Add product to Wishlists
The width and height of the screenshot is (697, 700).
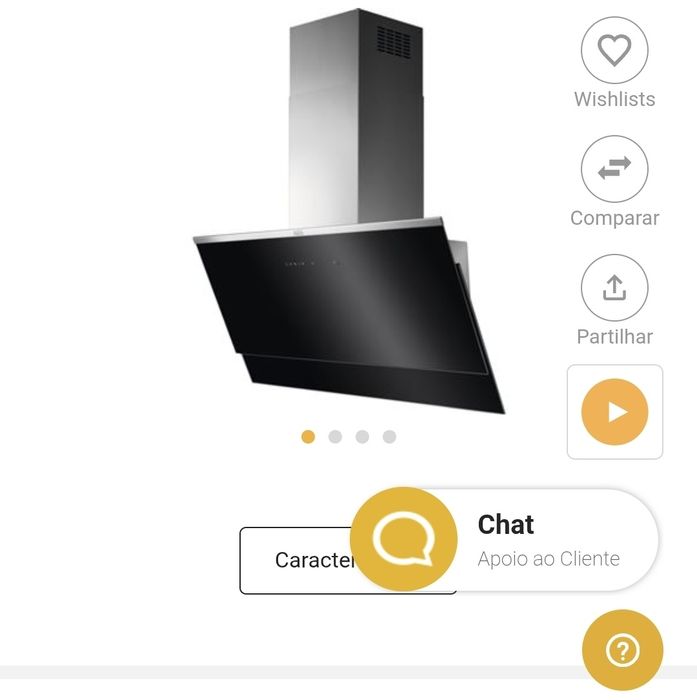614,51
